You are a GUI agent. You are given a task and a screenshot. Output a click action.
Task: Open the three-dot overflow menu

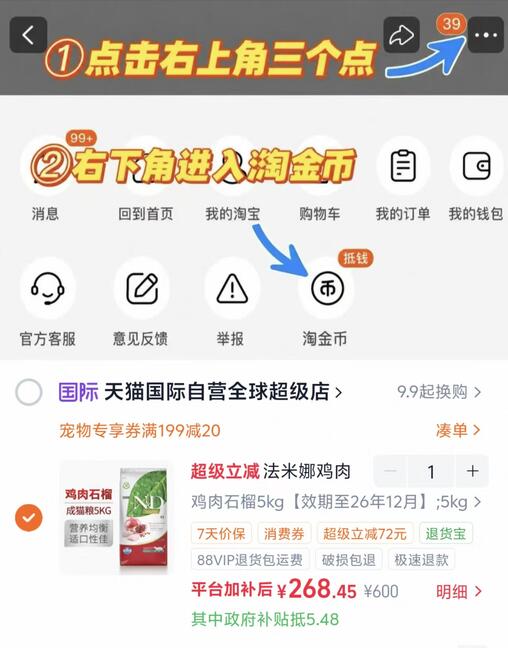pos(486,35)
